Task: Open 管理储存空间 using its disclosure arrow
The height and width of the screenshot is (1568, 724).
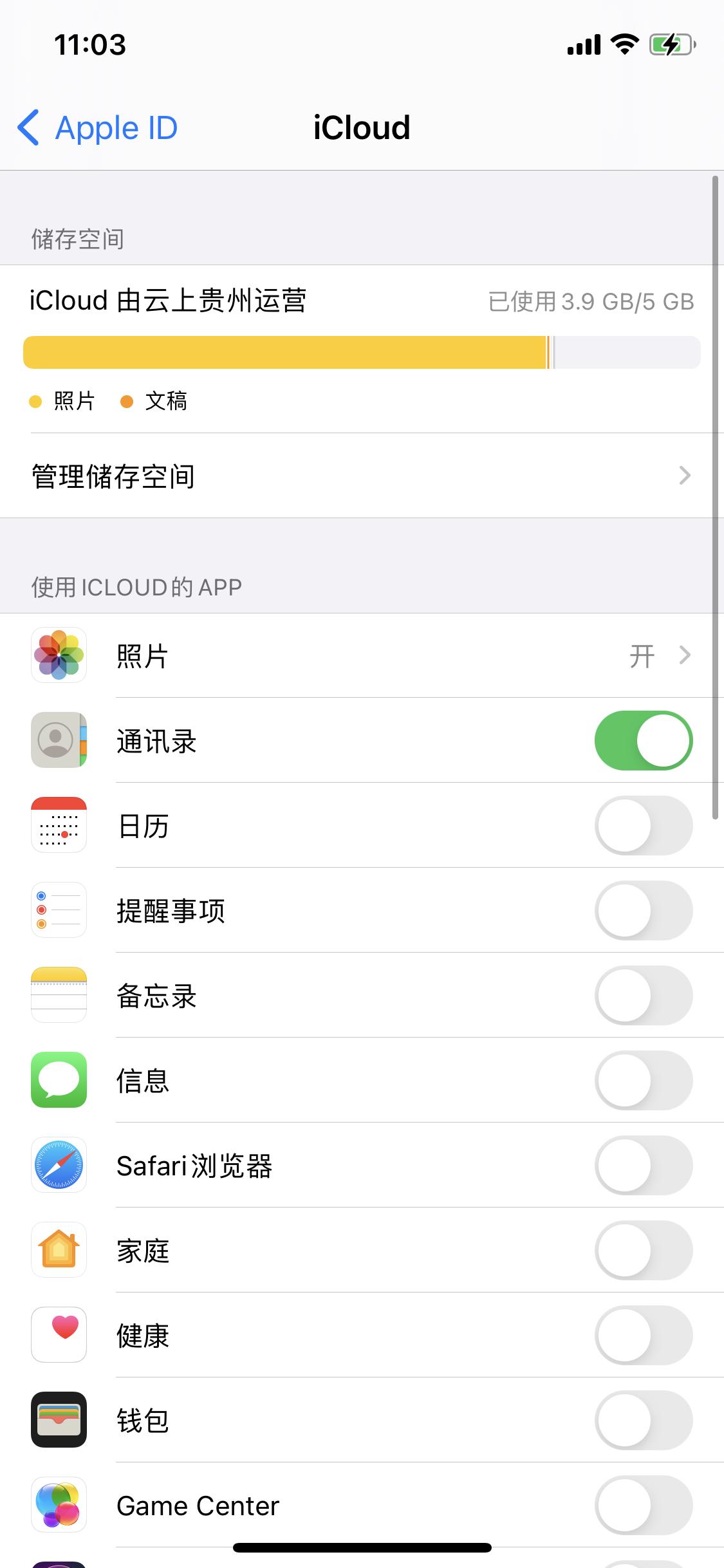Action: point(685,476)
